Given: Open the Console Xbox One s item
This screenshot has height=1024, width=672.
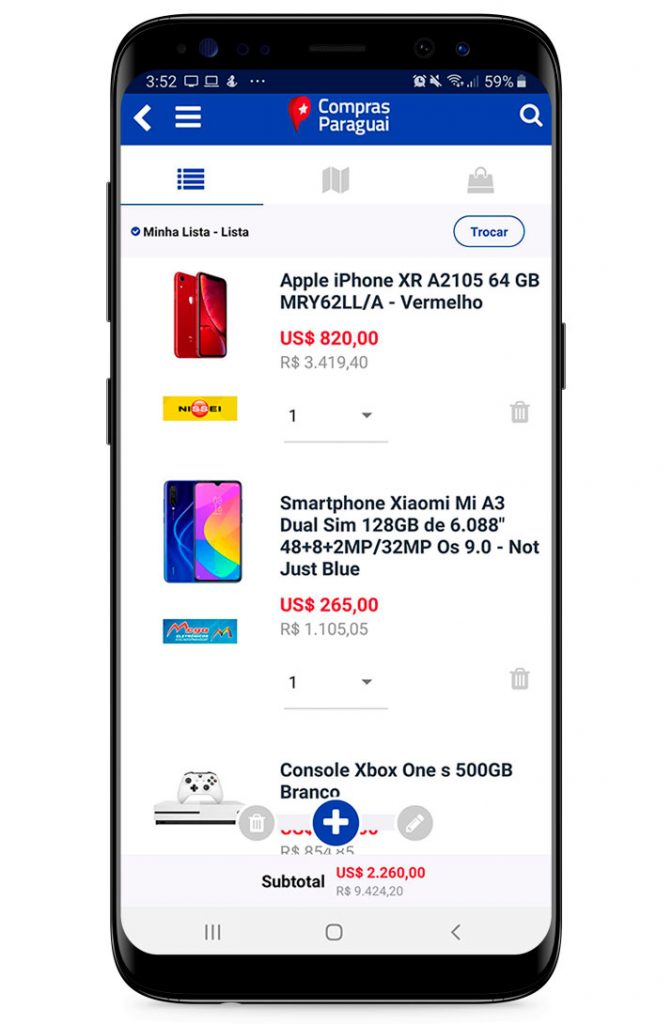Looking at the screenshot, I should [396, 780].
